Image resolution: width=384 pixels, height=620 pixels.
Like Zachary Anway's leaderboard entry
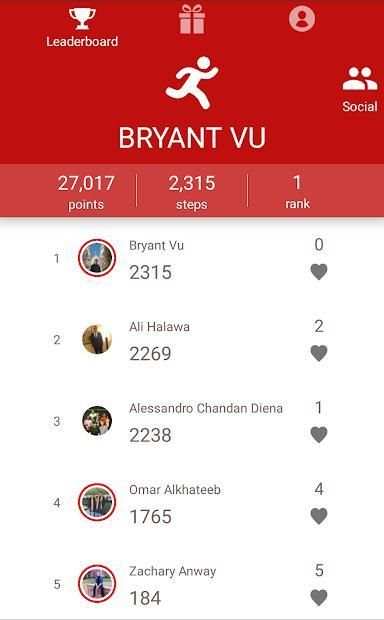coord(319,598)
